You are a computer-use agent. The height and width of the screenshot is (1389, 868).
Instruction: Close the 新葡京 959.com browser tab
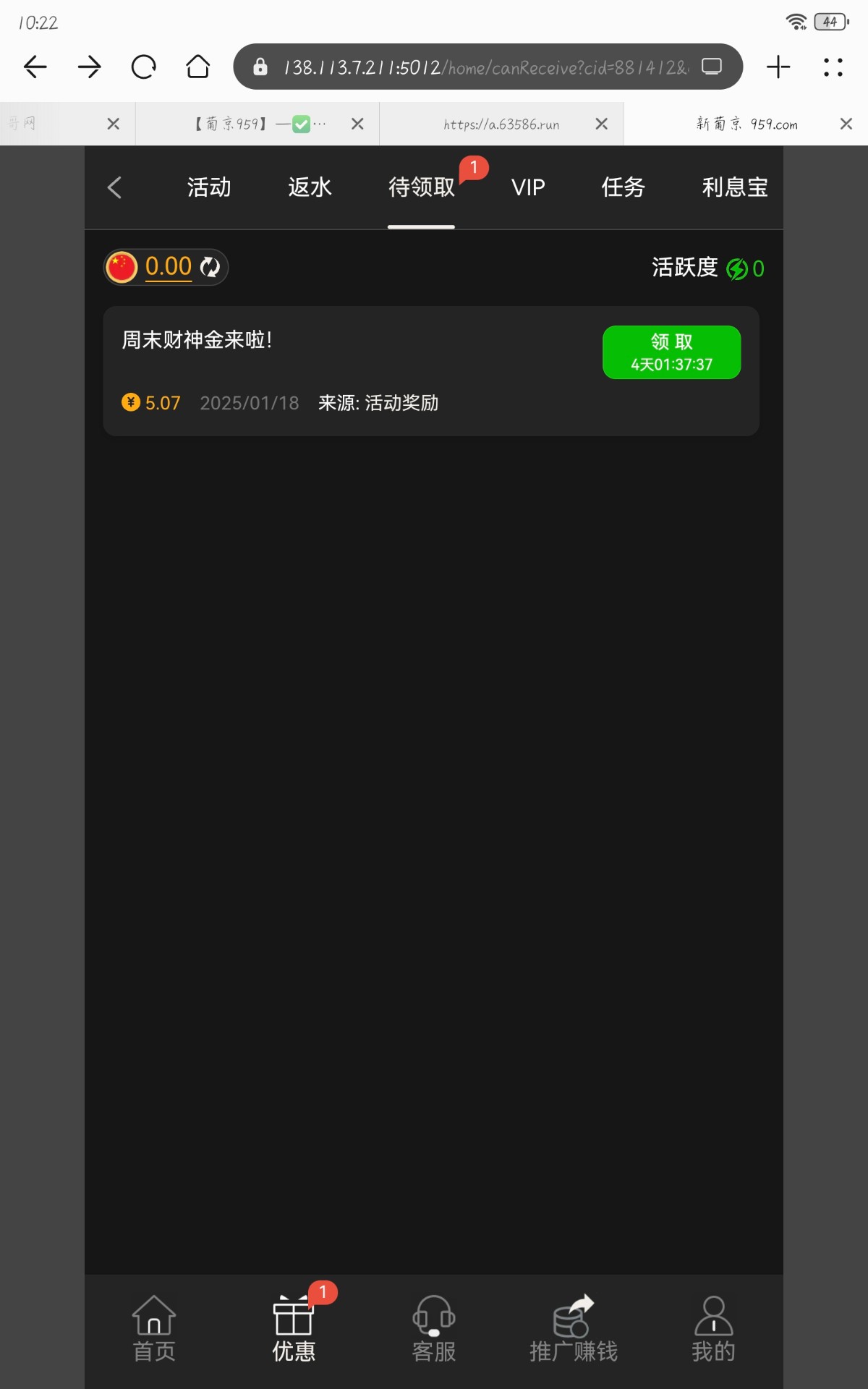[846, 124]
